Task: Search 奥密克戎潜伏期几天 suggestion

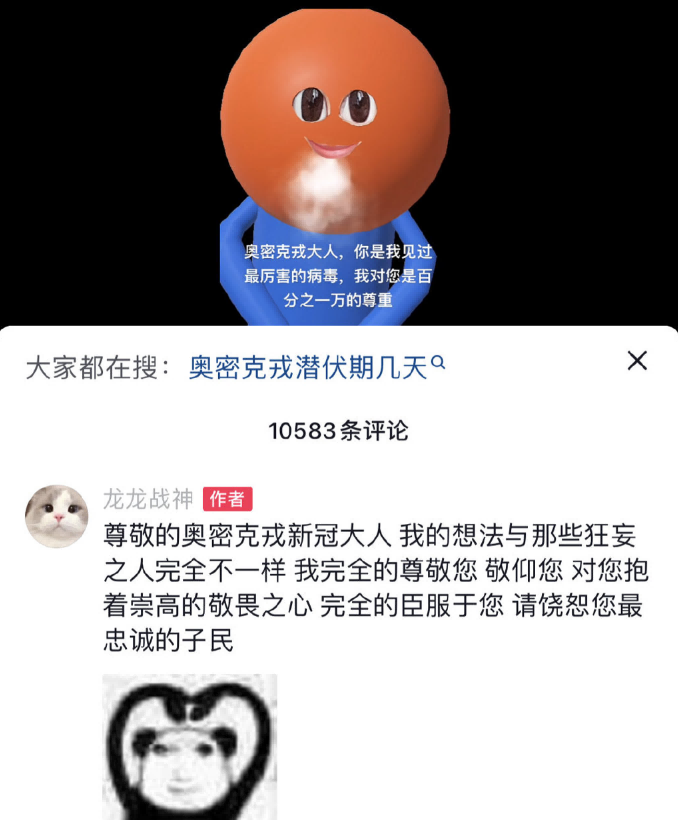Action: click(x=310, y=367)
